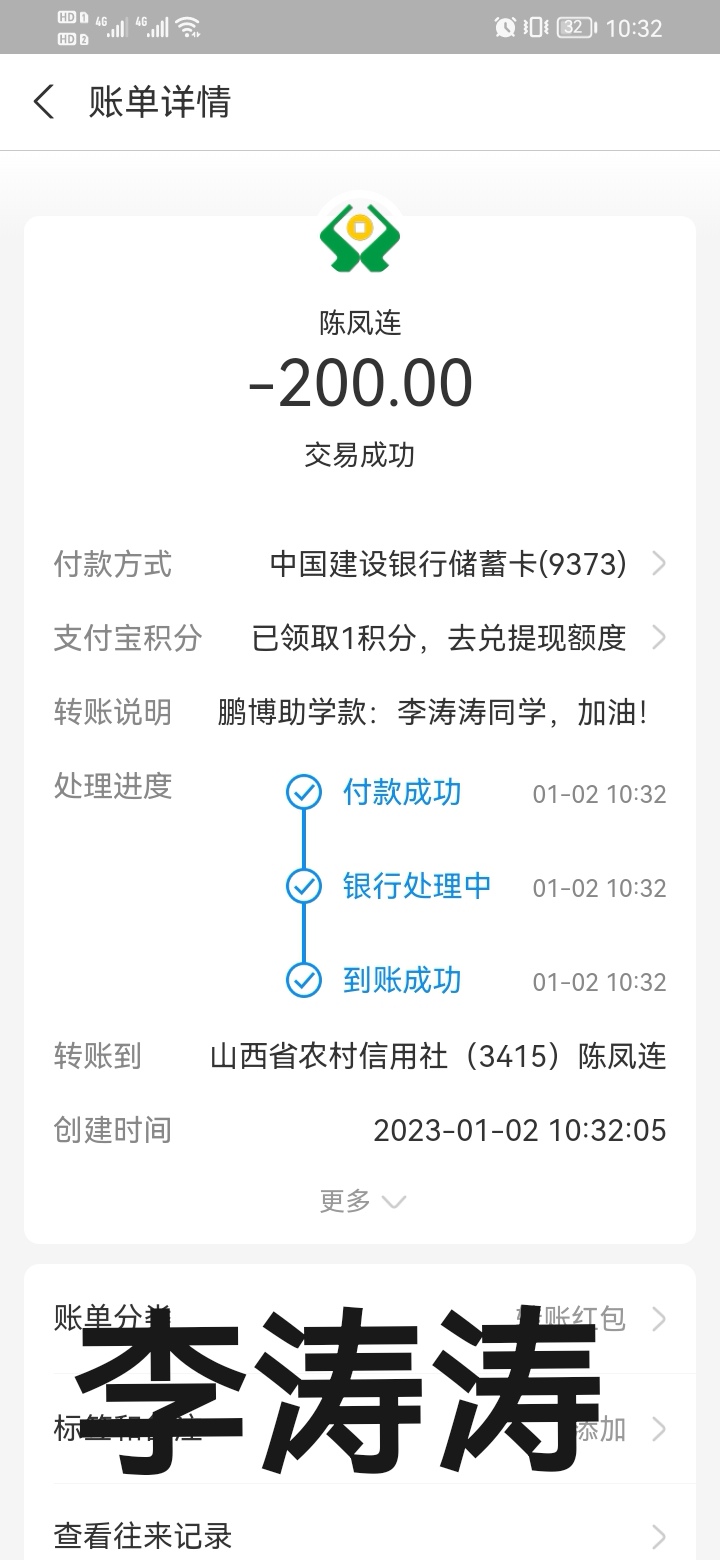
Task: Click the 到账成功 checkmark icon
Action: click(x=303, y=981)
